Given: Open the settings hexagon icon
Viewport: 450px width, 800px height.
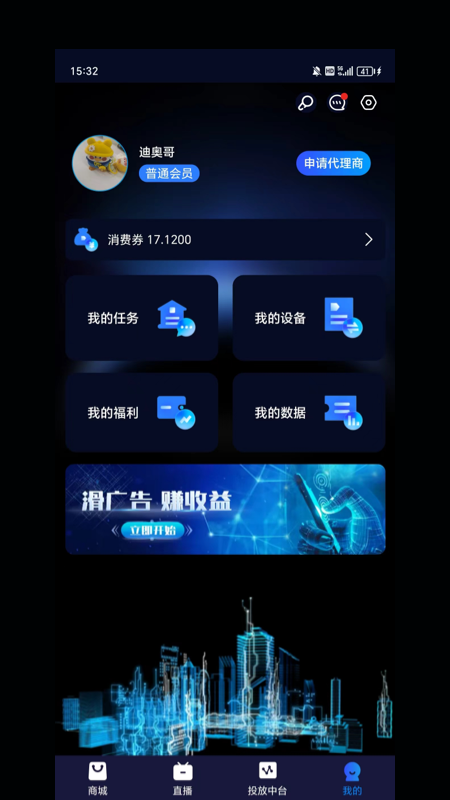Looking at the screenshot, I should 368,103.
